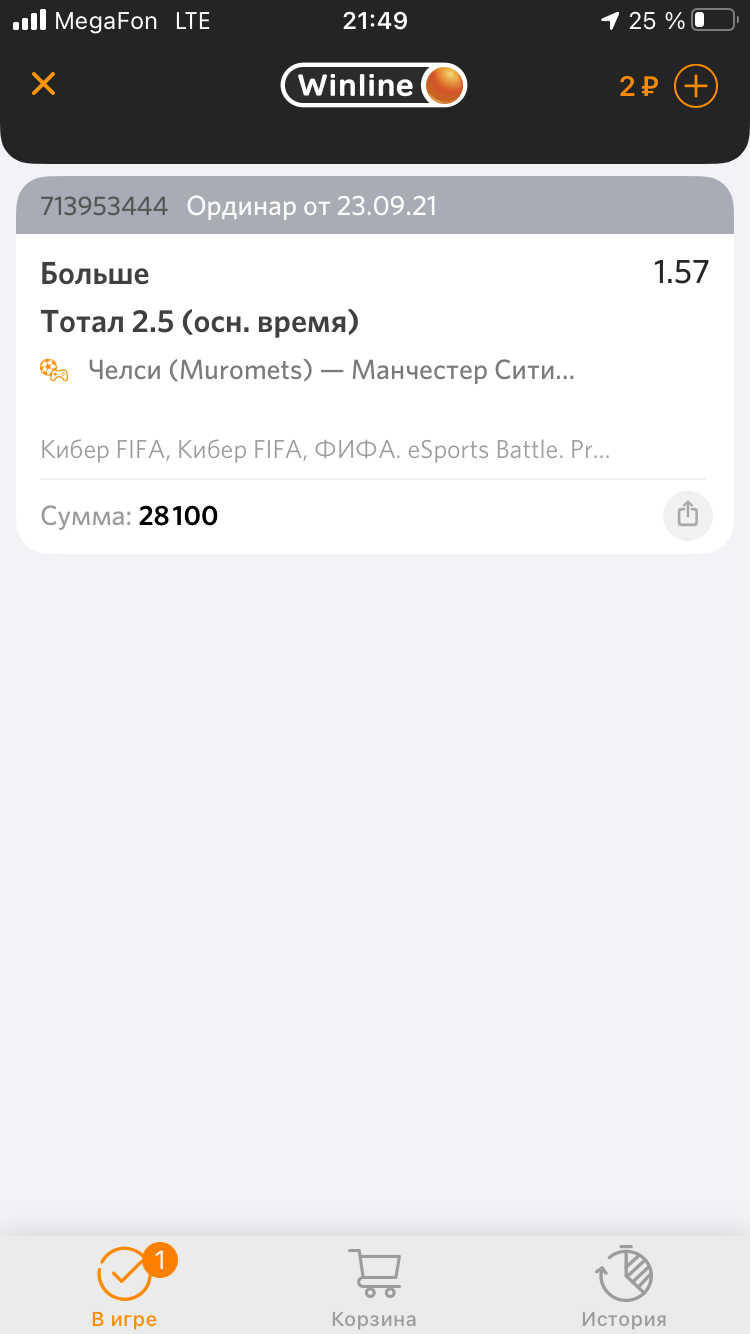Open the Корзина tab

(374, 1285)
